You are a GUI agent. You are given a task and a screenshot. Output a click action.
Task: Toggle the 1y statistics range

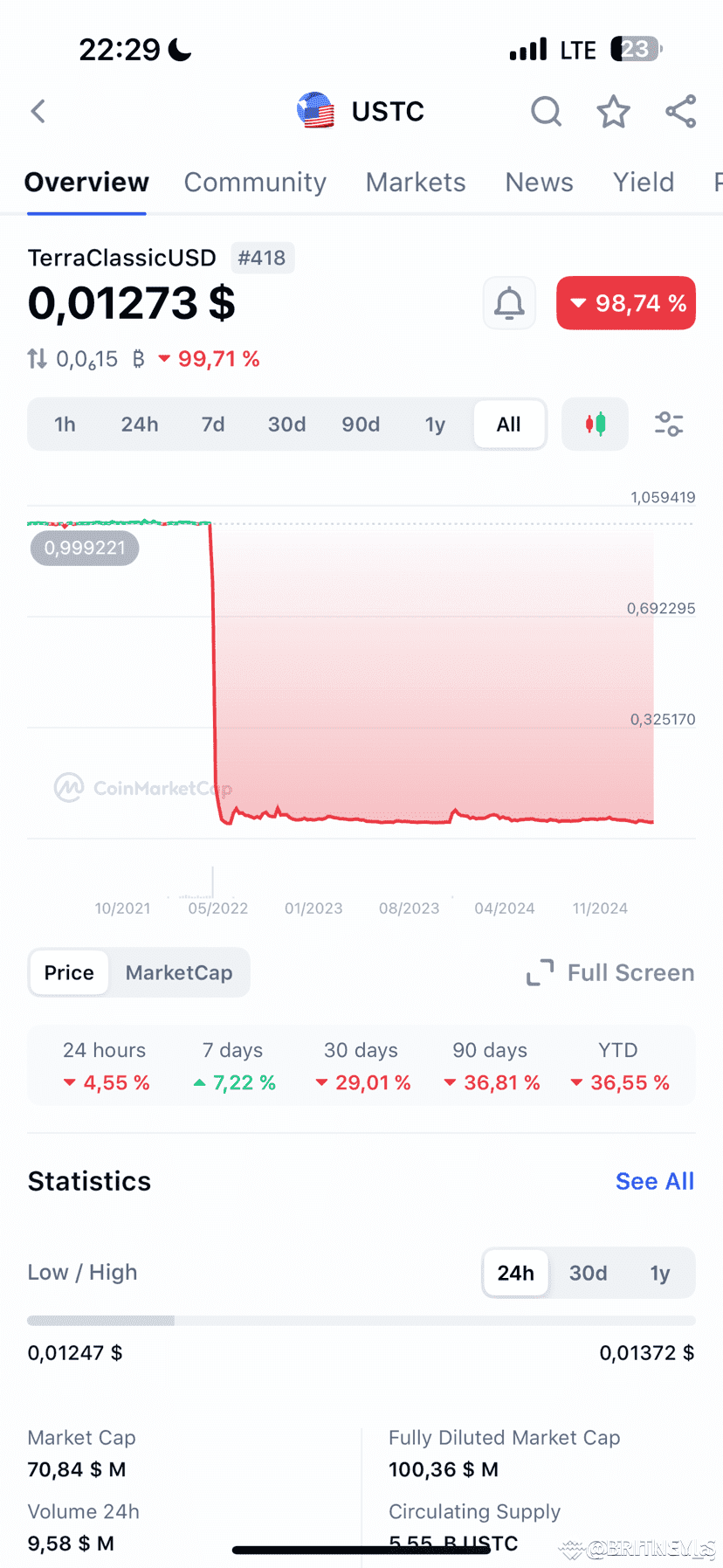[660, 1273]
